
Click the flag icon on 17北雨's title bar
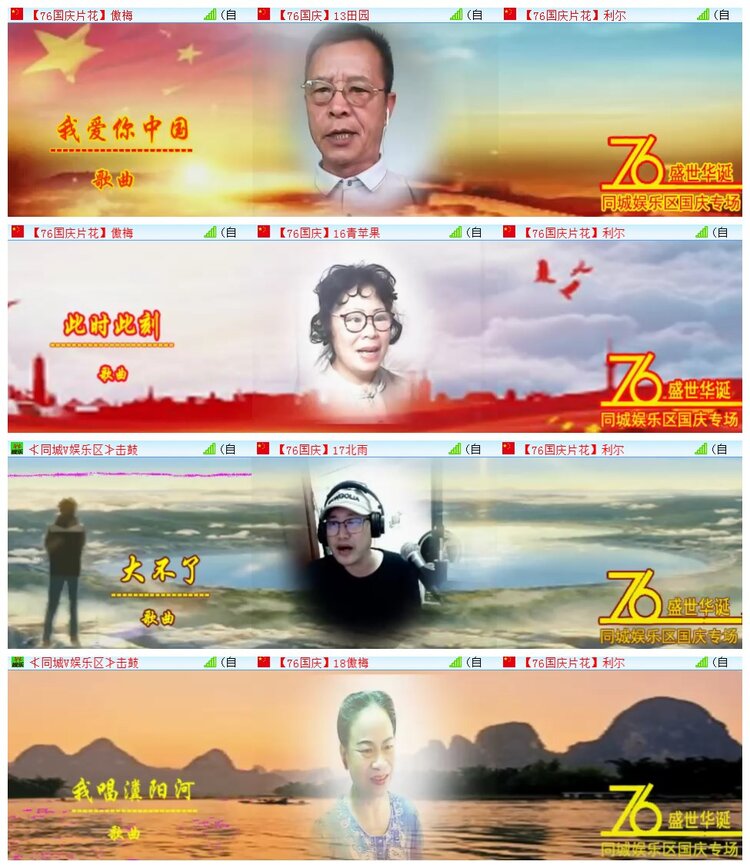262,449
